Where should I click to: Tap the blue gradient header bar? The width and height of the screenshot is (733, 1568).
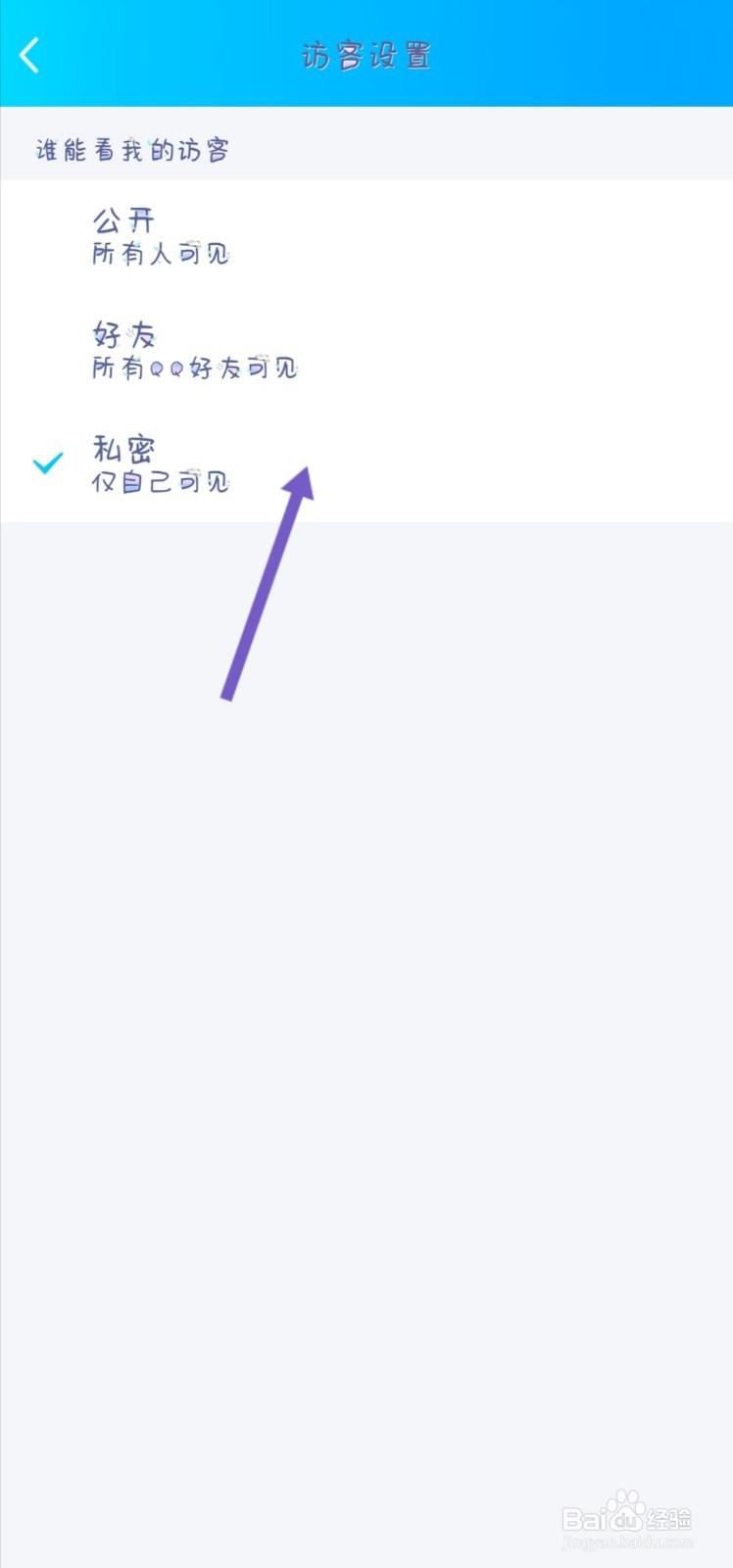366,56
